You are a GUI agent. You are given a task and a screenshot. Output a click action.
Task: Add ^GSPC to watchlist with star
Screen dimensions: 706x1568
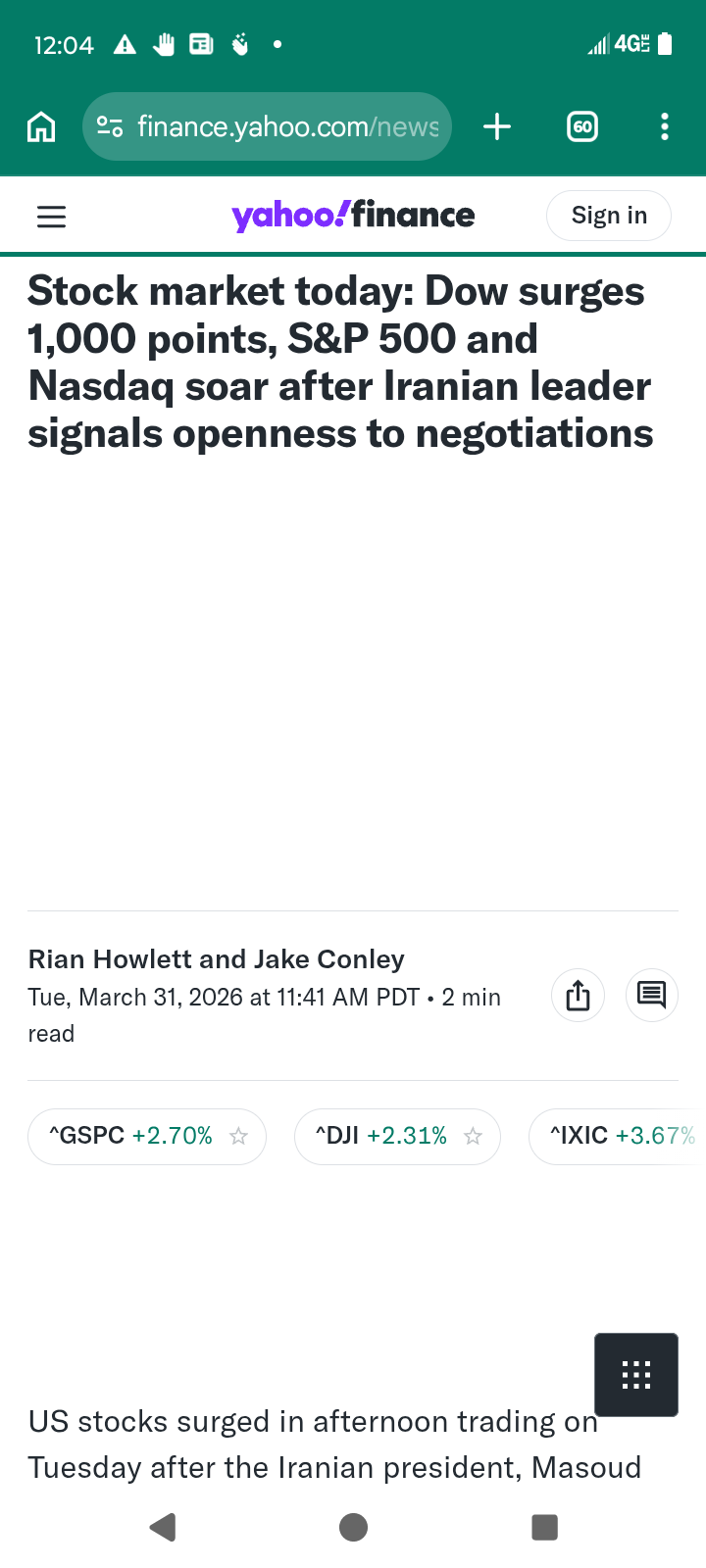coord(238,1136)
